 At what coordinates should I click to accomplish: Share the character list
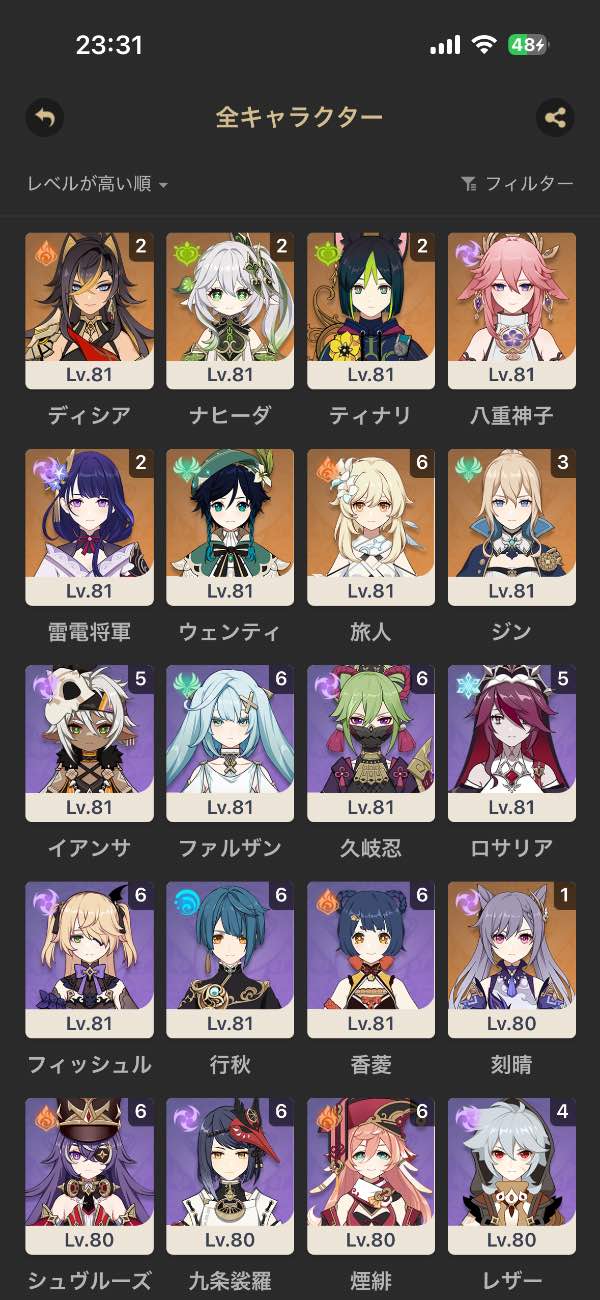555,118
